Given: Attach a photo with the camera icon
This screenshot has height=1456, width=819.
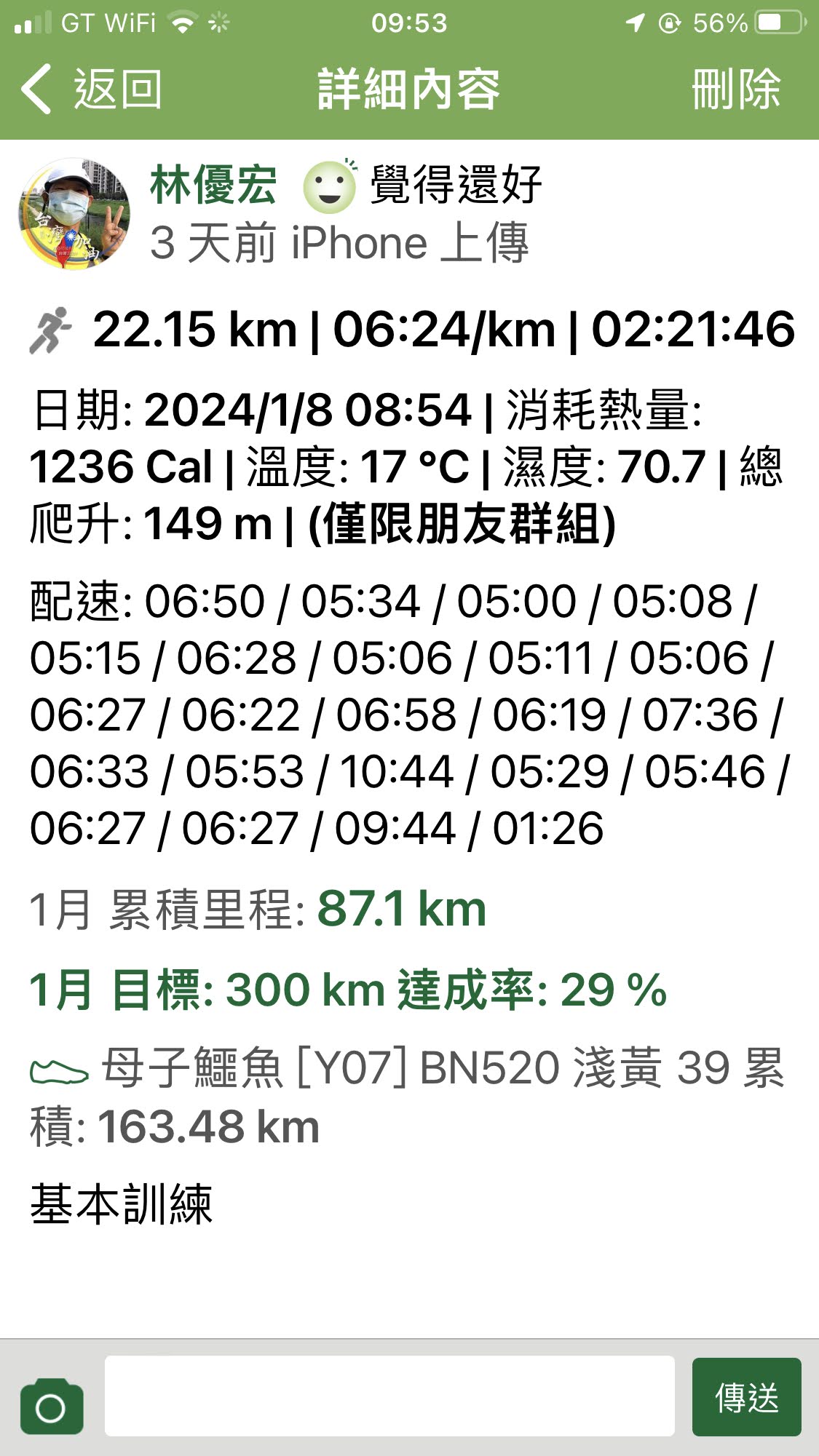Looking at the screenshot, I should [x=52, y=1406].
